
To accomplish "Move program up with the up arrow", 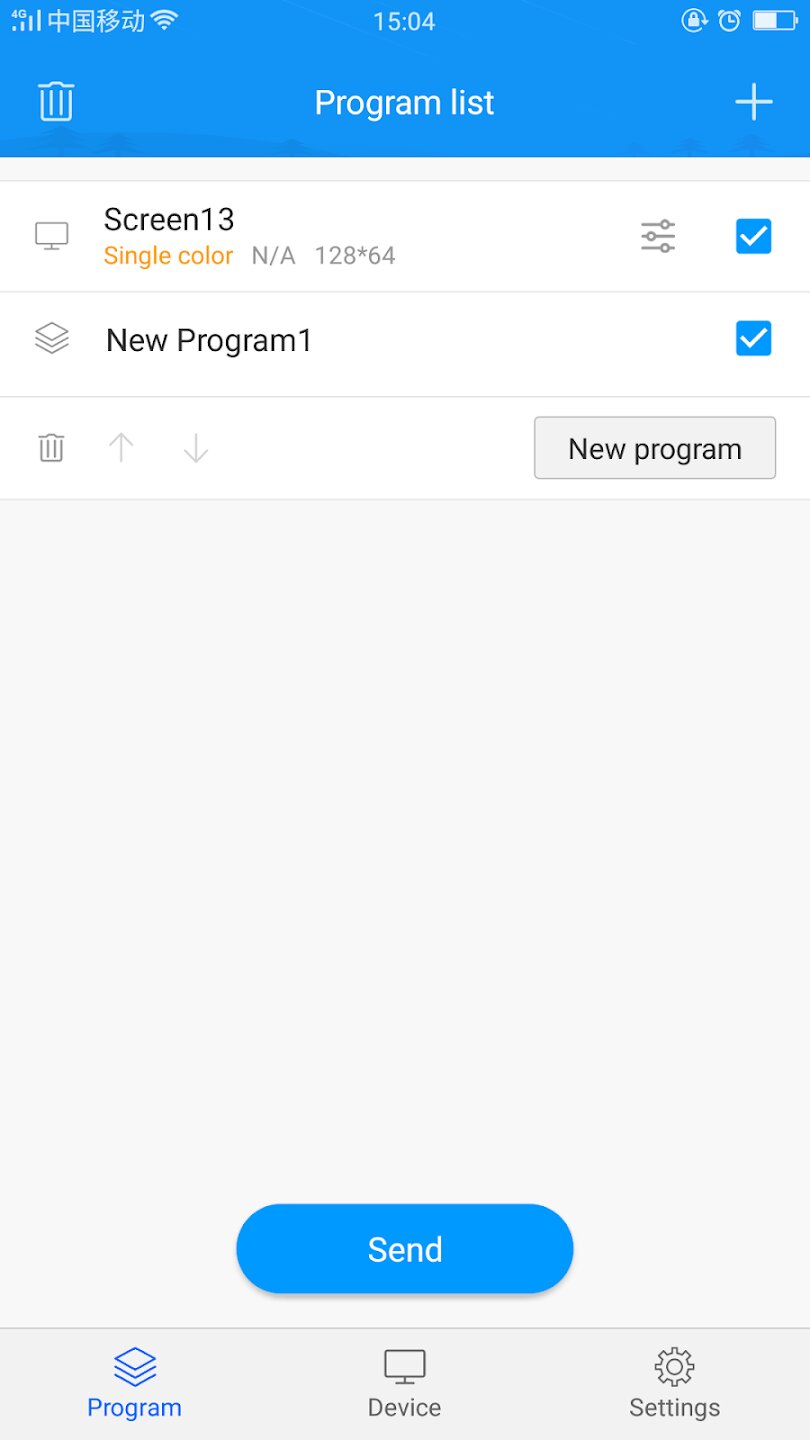I will [x=121, y=448].
